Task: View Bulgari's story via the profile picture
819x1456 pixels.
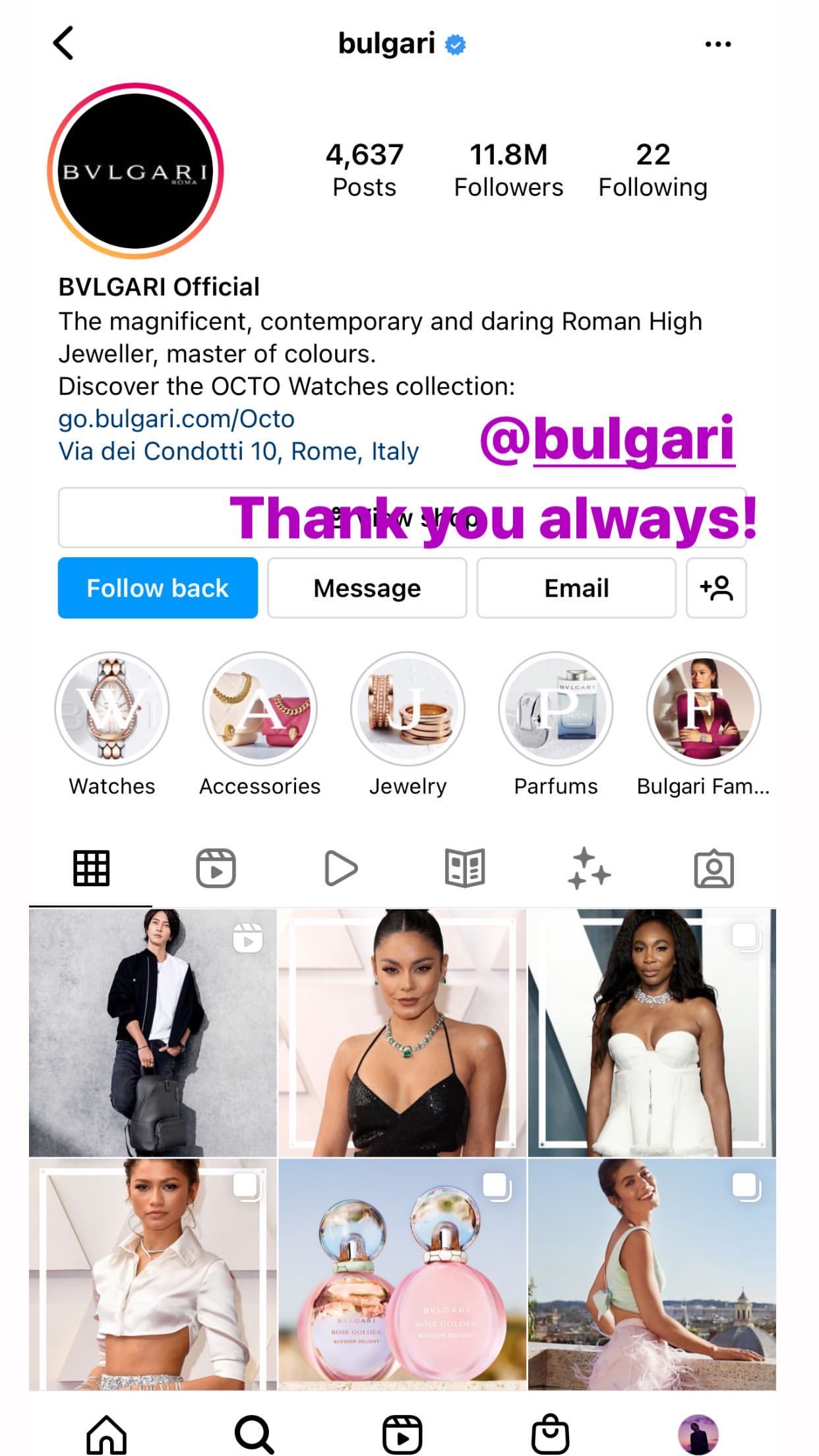Action: tap(135, 171)
